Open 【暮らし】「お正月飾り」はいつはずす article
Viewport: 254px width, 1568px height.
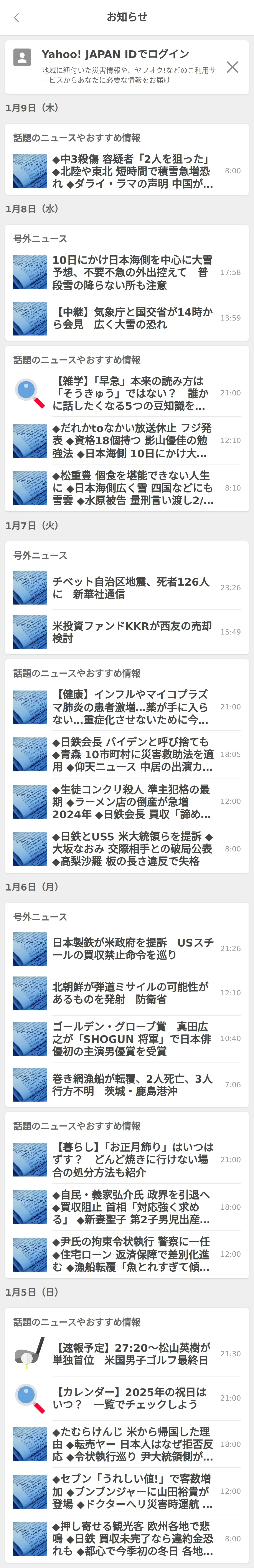[x=132, y=1160]
